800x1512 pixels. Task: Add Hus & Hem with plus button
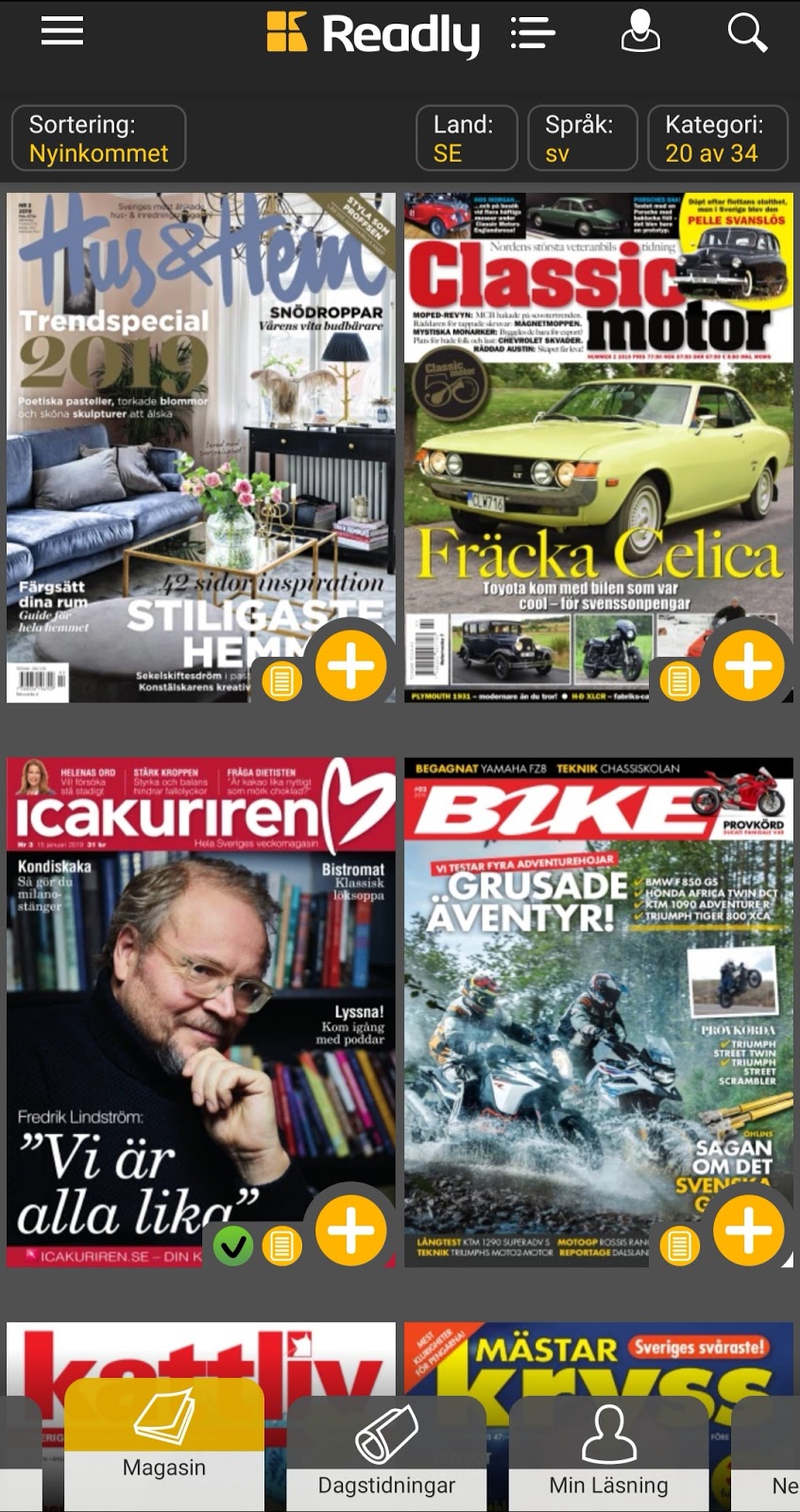point(350,666)
